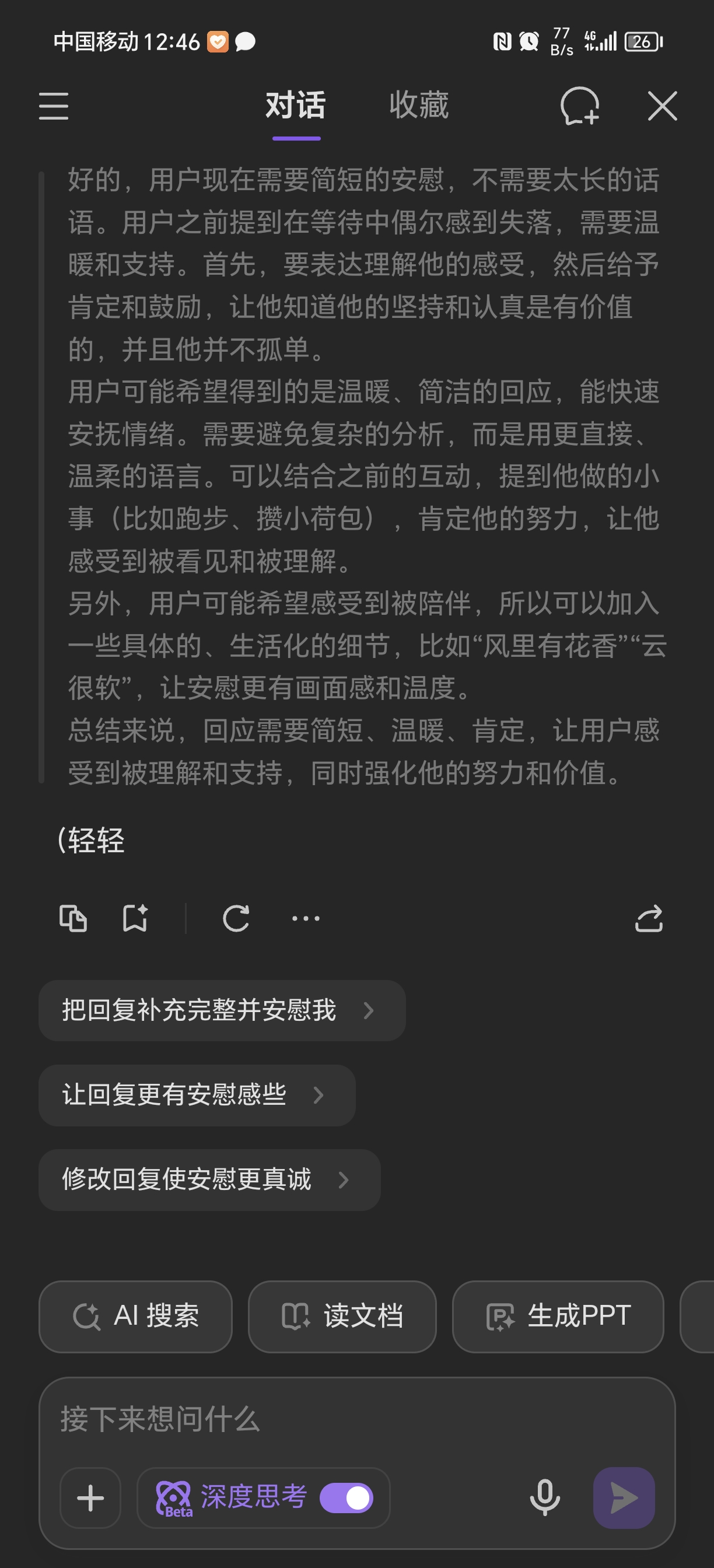Start a new chat conversation
Viewport: 714px width, 1568px height.
579,106
